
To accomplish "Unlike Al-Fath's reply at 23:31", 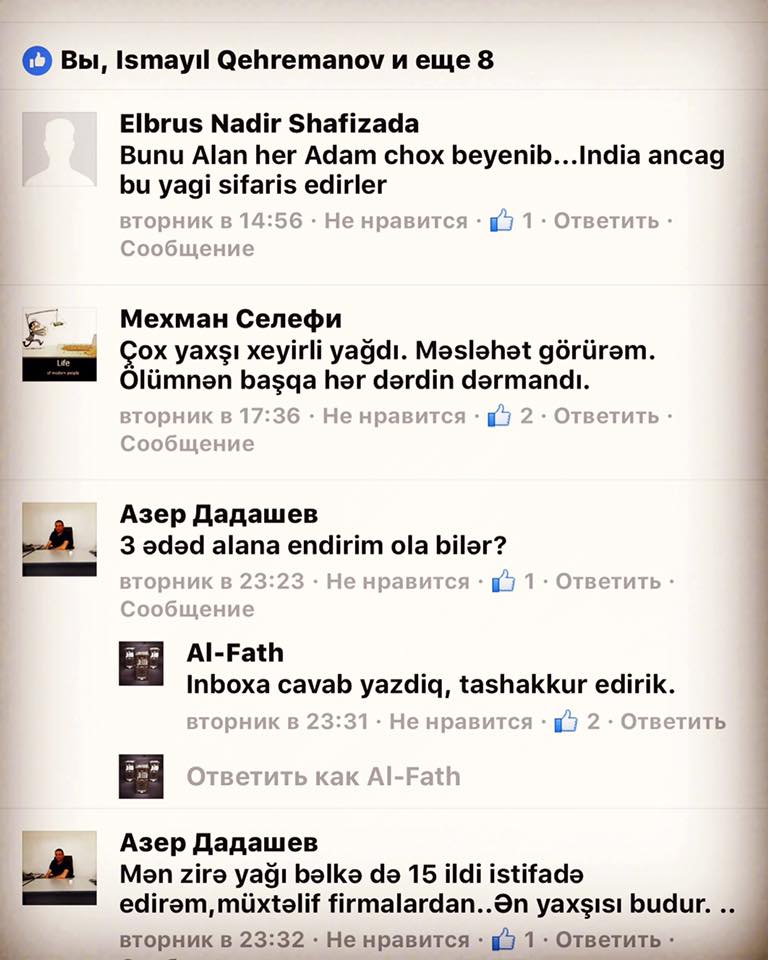I will (x=461, y=721).
